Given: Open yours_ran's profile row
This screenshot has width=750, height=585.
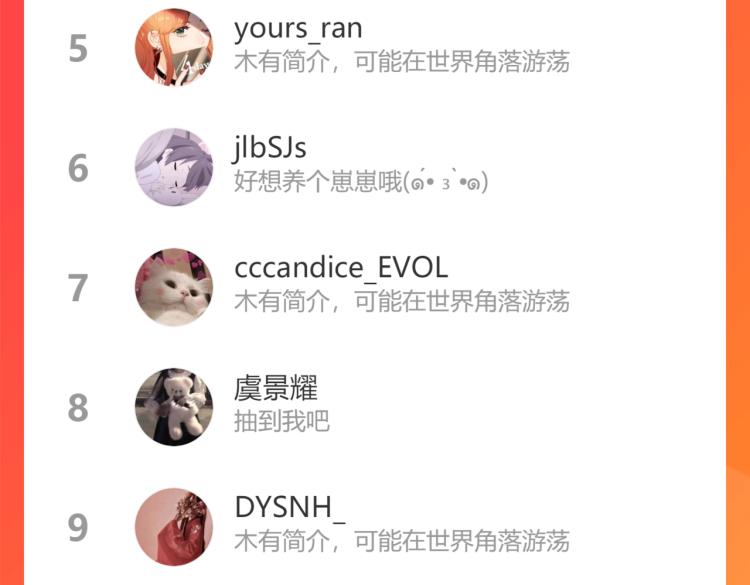Looking at the screenshot, I should 298,30.
